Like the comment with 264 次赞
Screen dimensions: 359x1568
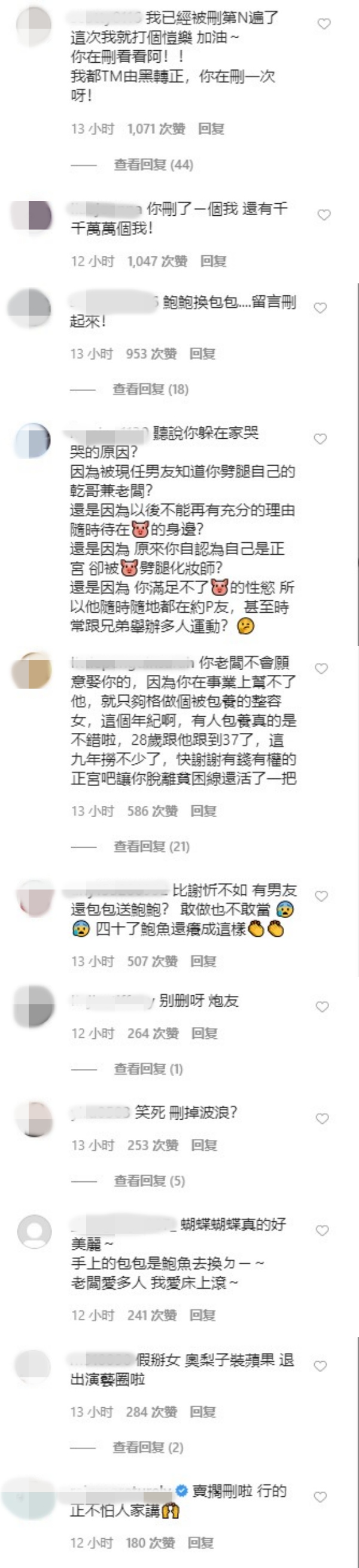pyautogui.click(x=321, y=1007)
